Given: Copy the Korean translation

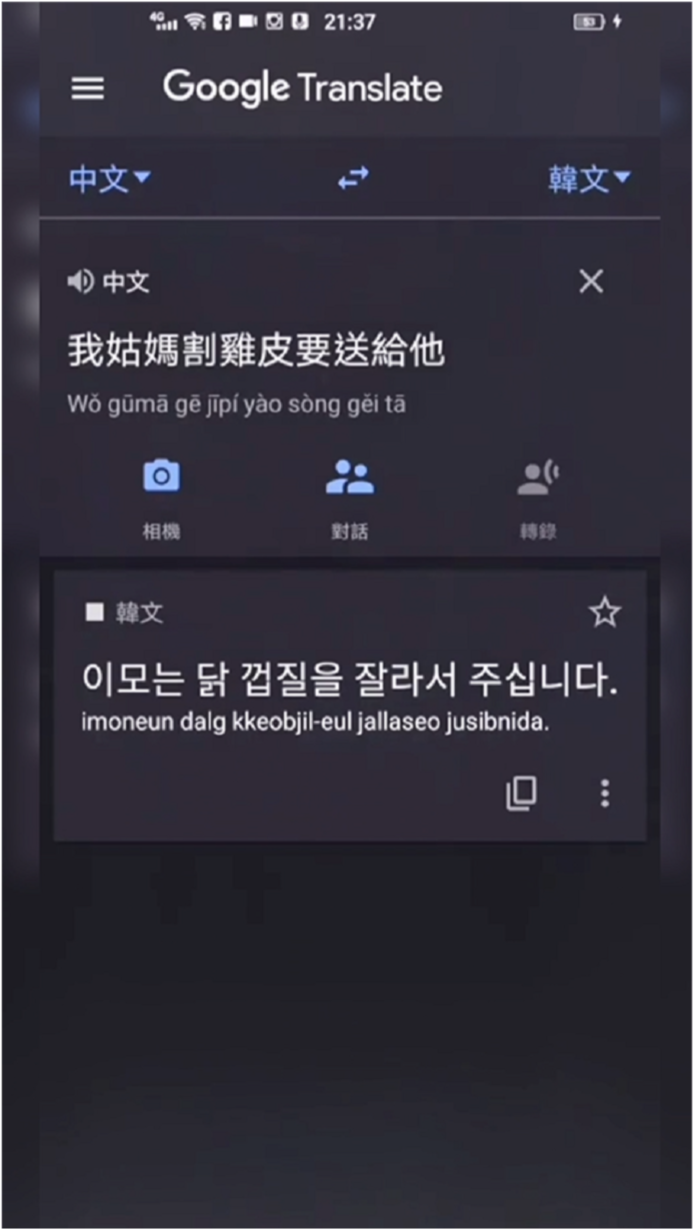Looking at the screenshot, I should point(521,793).
